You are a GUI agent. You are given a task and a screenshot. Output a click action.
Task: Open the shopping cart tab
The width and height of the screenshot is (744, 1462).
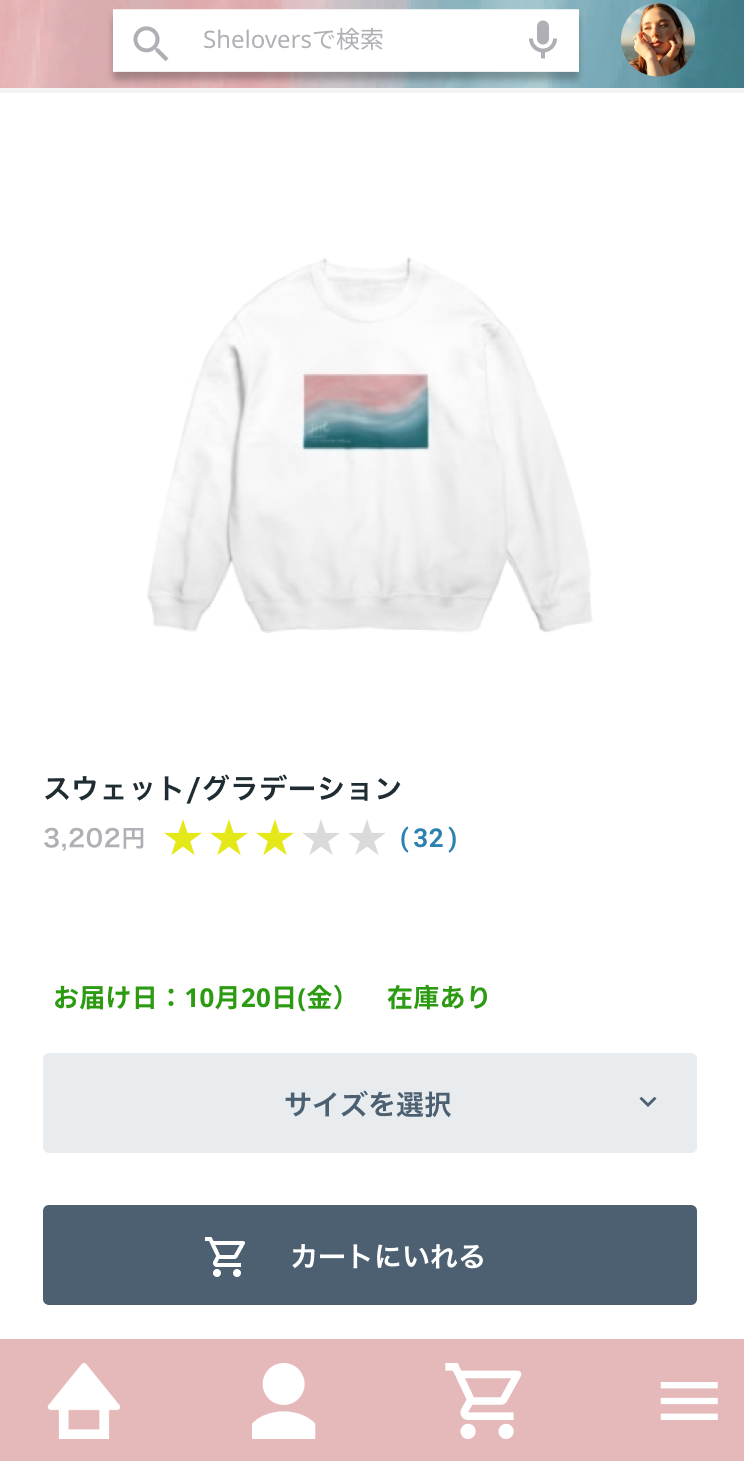483,1401
